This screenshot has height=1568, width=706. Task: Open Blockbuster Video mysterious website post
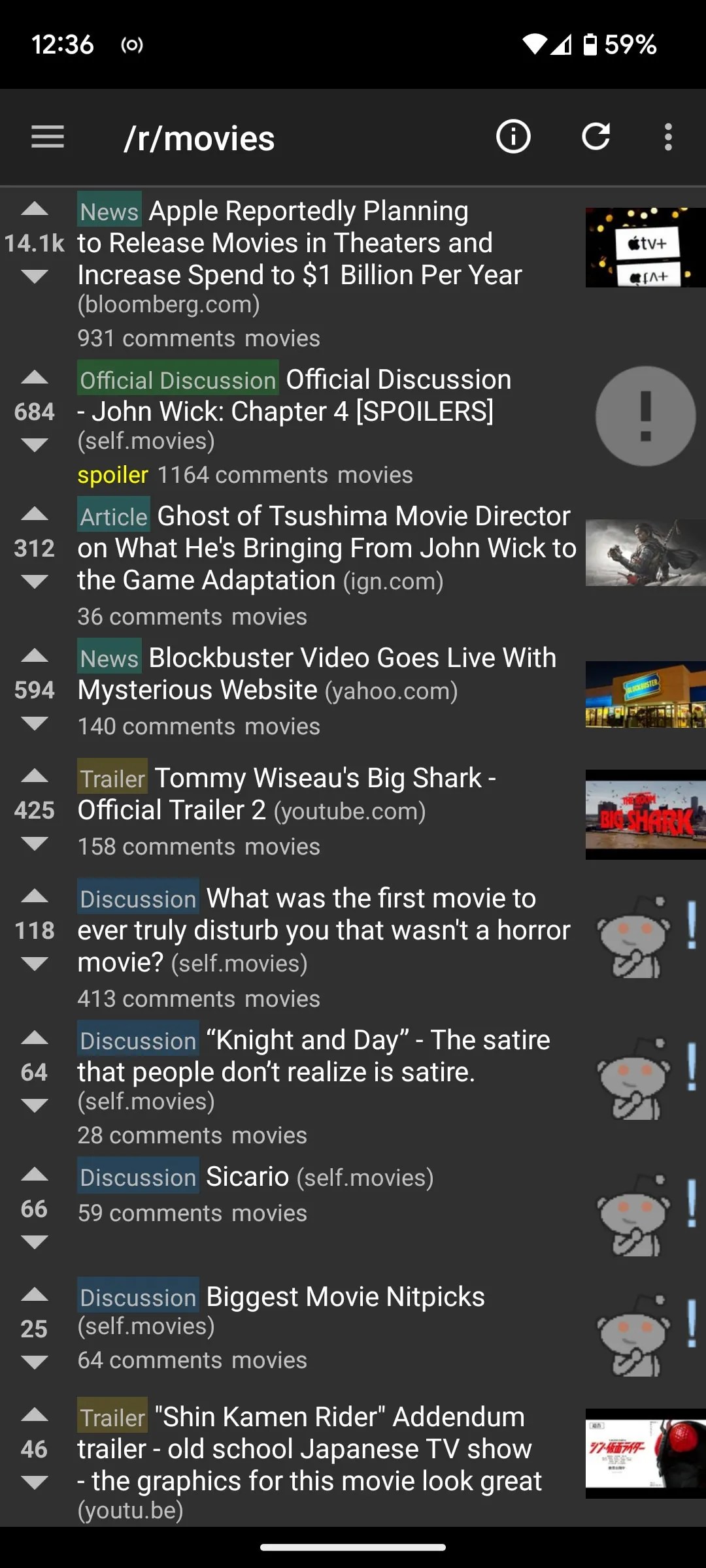pos(317,674)
